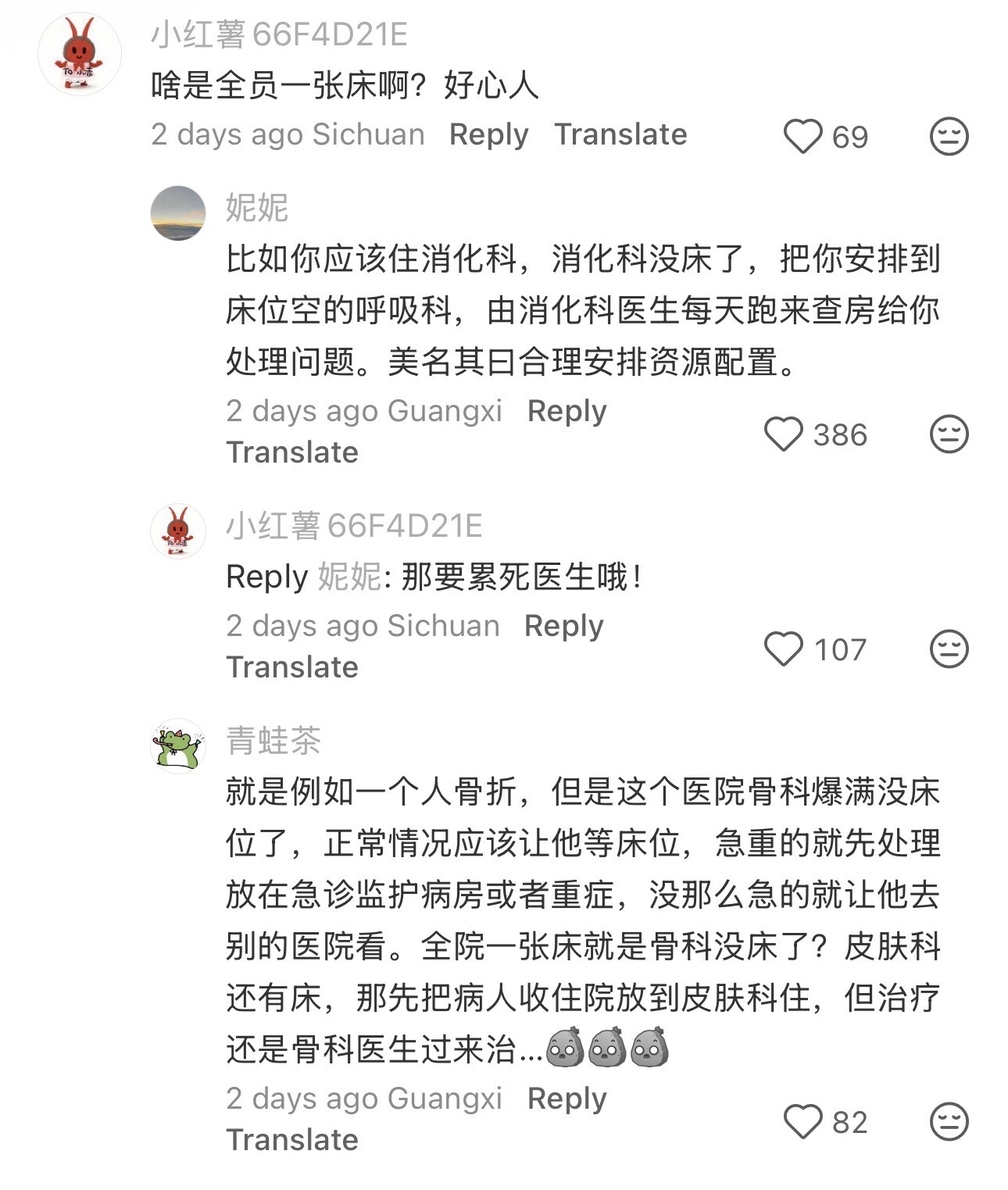
Task: View 小红薯66F4D21E's profile from the top comment avatar
Action: (x=80, y=54)
